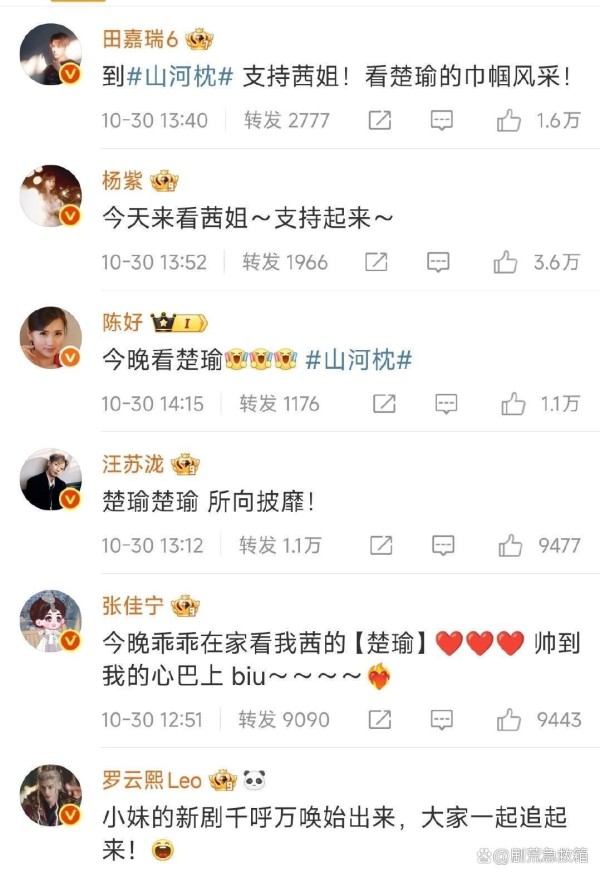Like 汪苏泷's post
Screen dimensions: 600x877
coord(510,546)
